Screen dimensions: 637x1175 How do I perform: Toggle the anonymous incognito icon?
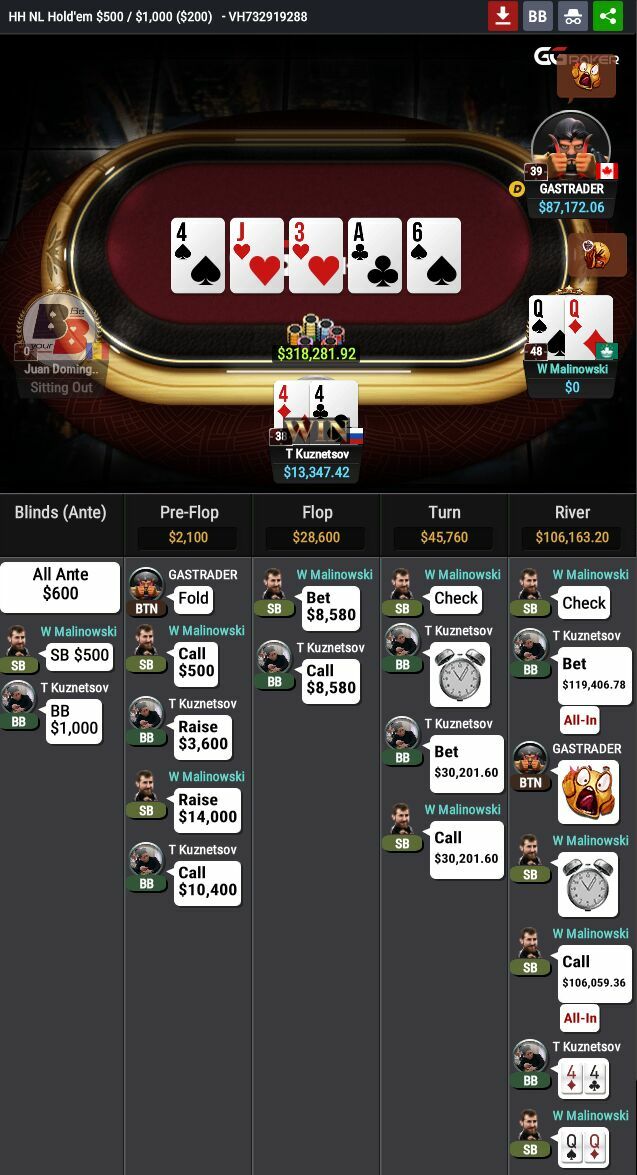coord(573,16)
